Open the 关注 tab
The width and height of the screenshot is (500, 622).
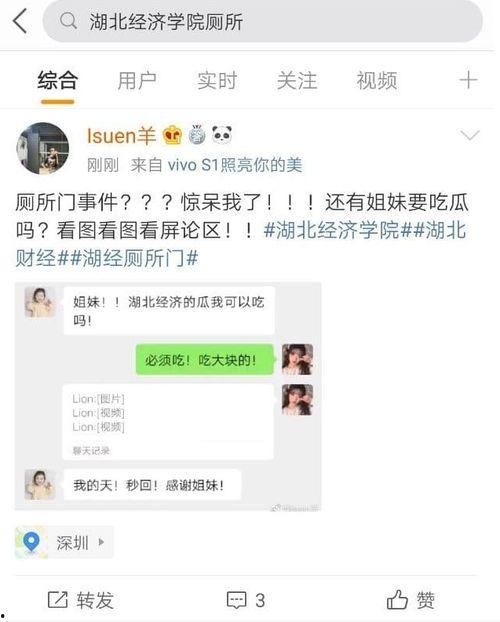(297, 81)
